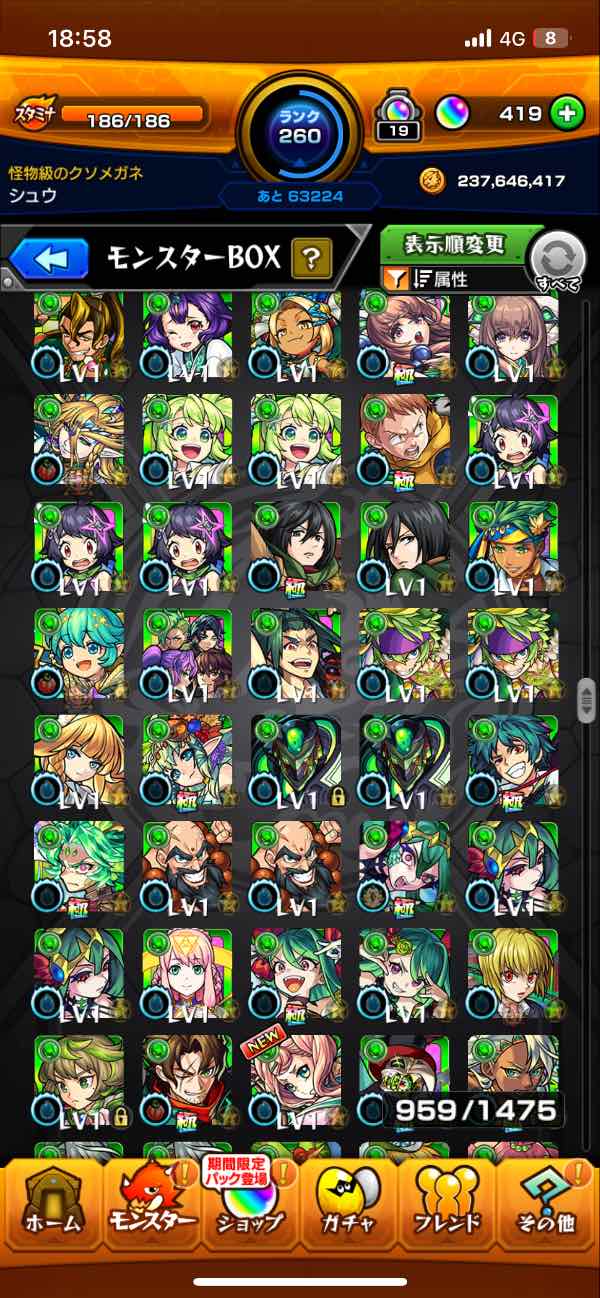This screenshot has height=1298, width=600.
Task: Tap the 表示順変更 sort order button
Action: pos(454,245)
